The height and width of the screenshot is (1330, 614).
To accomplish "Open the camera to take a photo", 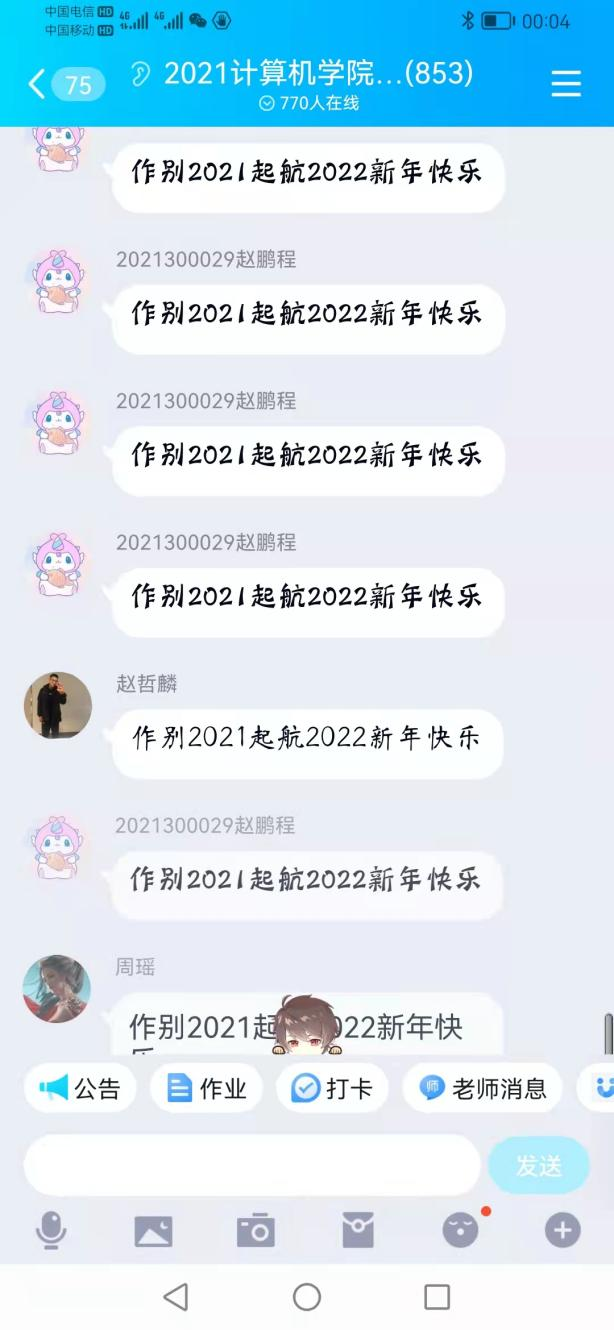I will coord(256,1230).
